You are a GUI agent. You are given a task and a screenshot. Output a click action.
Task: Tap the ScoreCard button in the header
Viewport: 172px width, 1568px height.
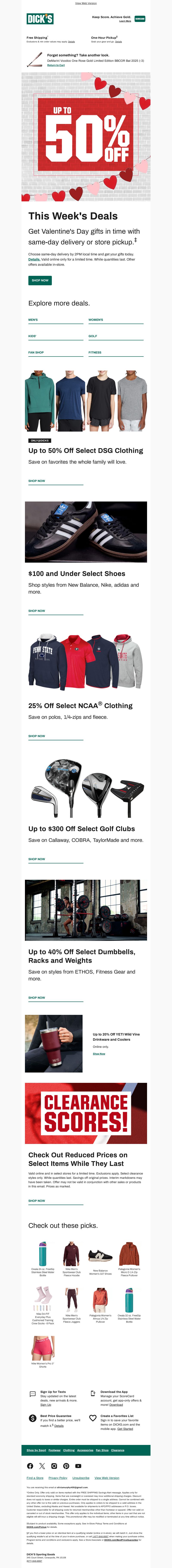pos(140,19)
